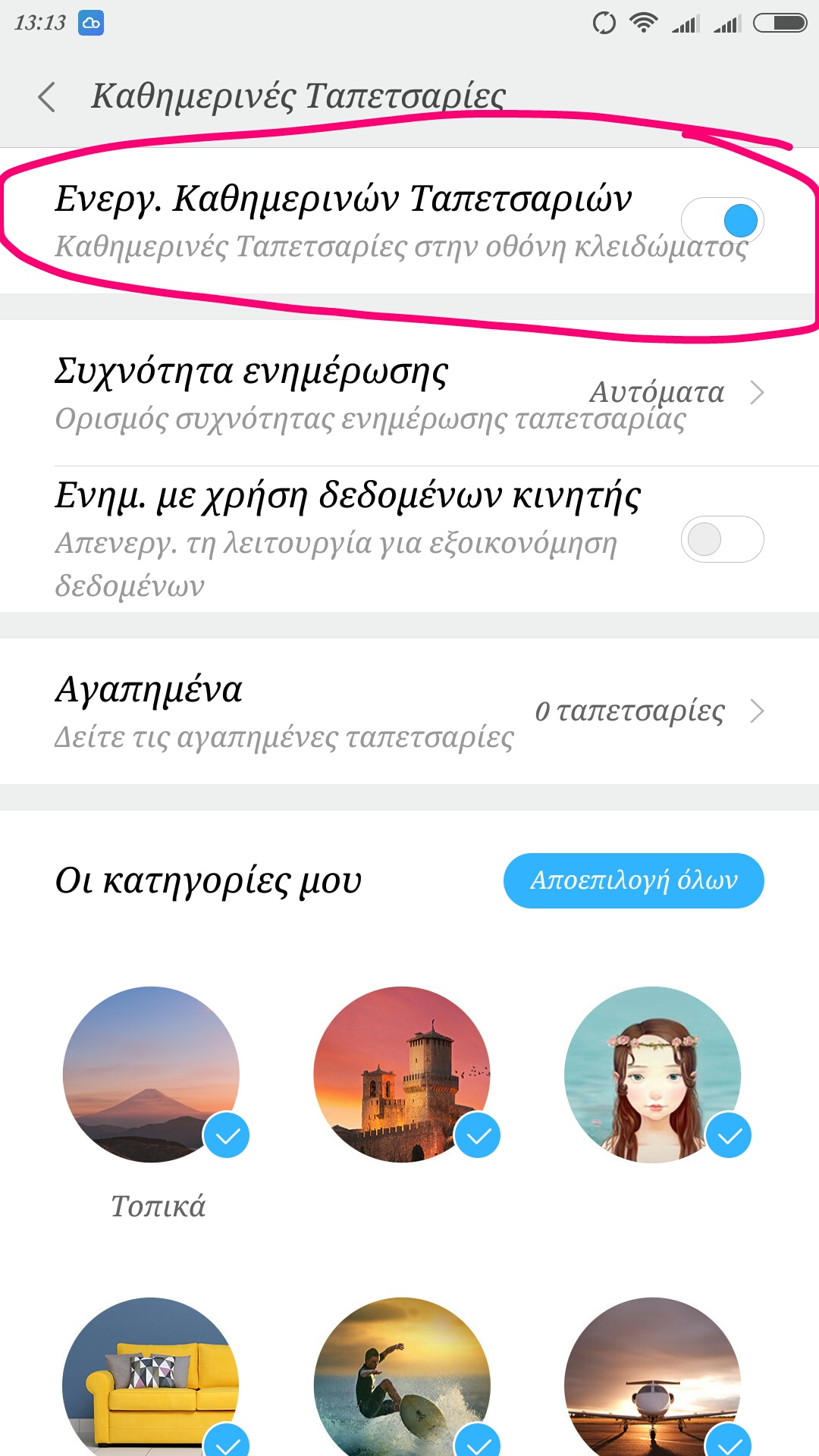Deselect the Τοπικά mountain category
This screenshot has height=1456, width=819.
pyautogui.click(x=152, y=1074)
